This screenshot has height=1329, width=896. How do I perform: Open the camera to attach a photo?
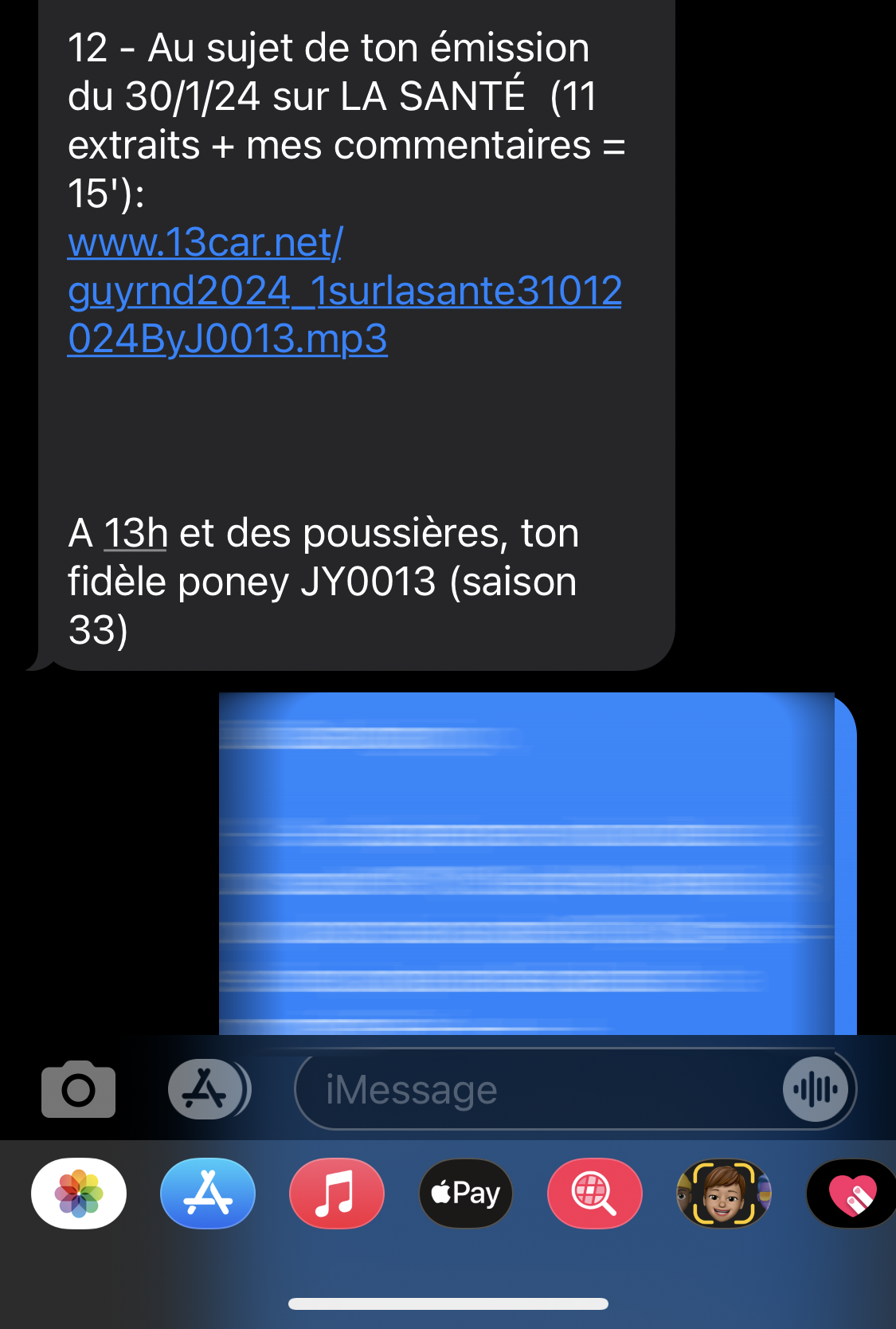[78, 1089]
